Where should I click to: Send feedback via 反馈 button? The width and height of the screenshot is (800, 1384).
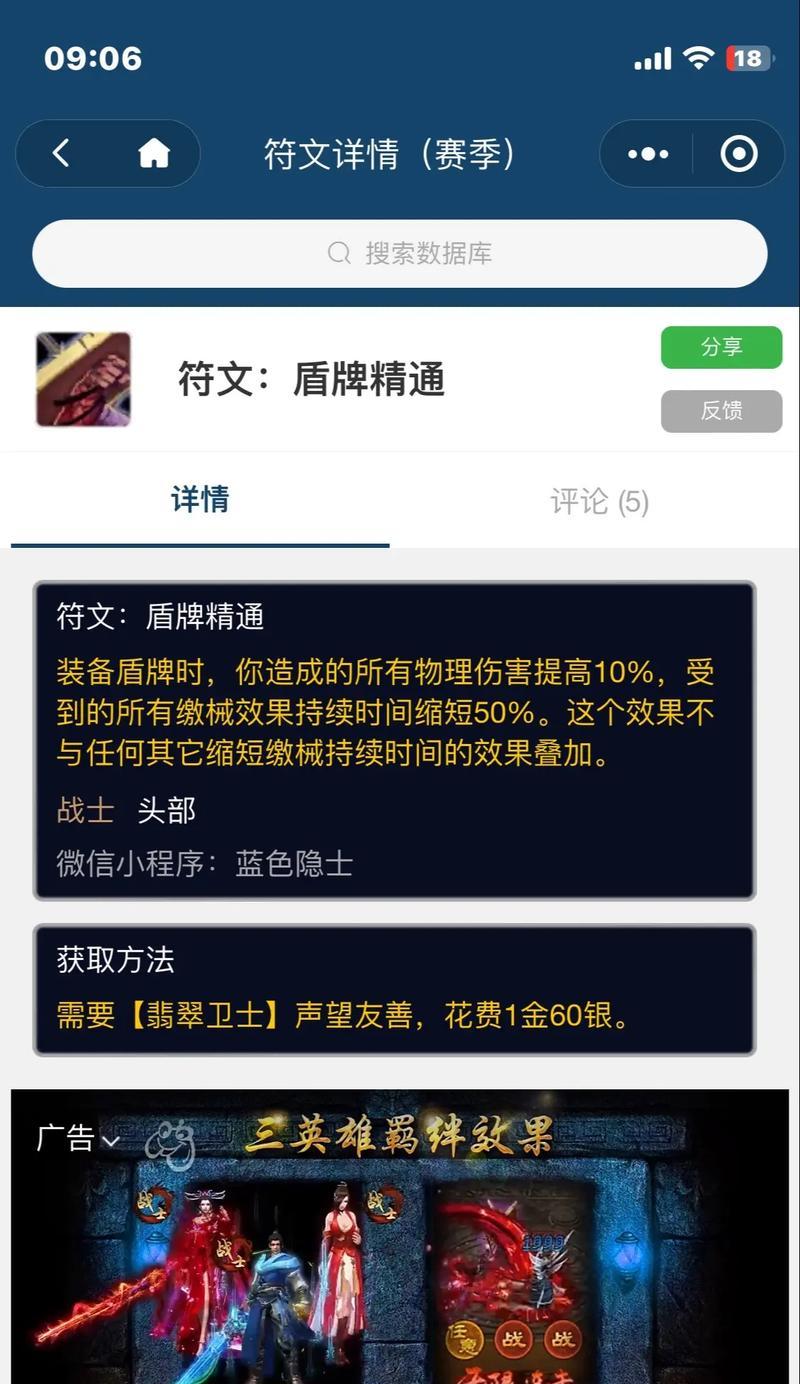[x=721, y=411]
